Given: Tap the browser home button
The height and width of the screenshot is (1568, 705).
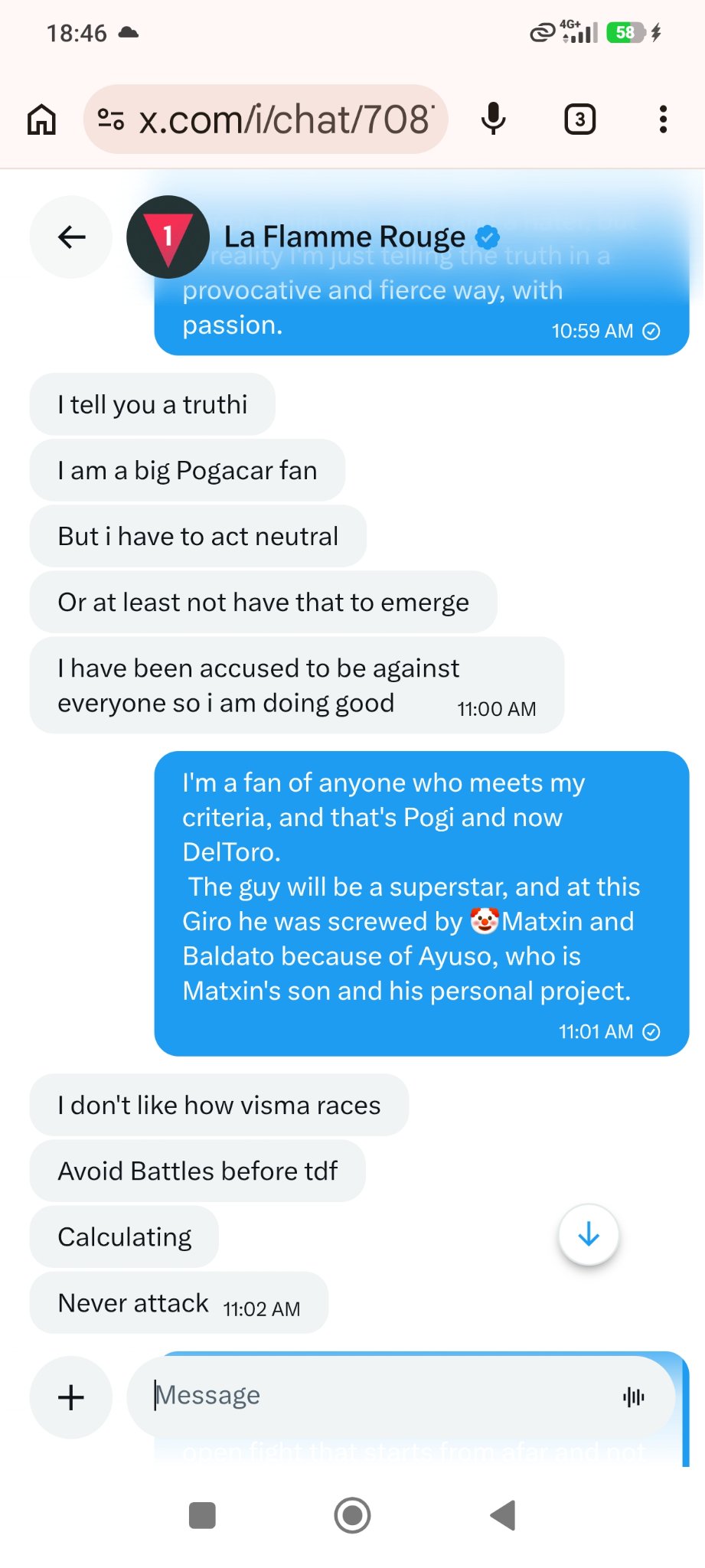Looking at the screenshot, I should click(41, 119).
